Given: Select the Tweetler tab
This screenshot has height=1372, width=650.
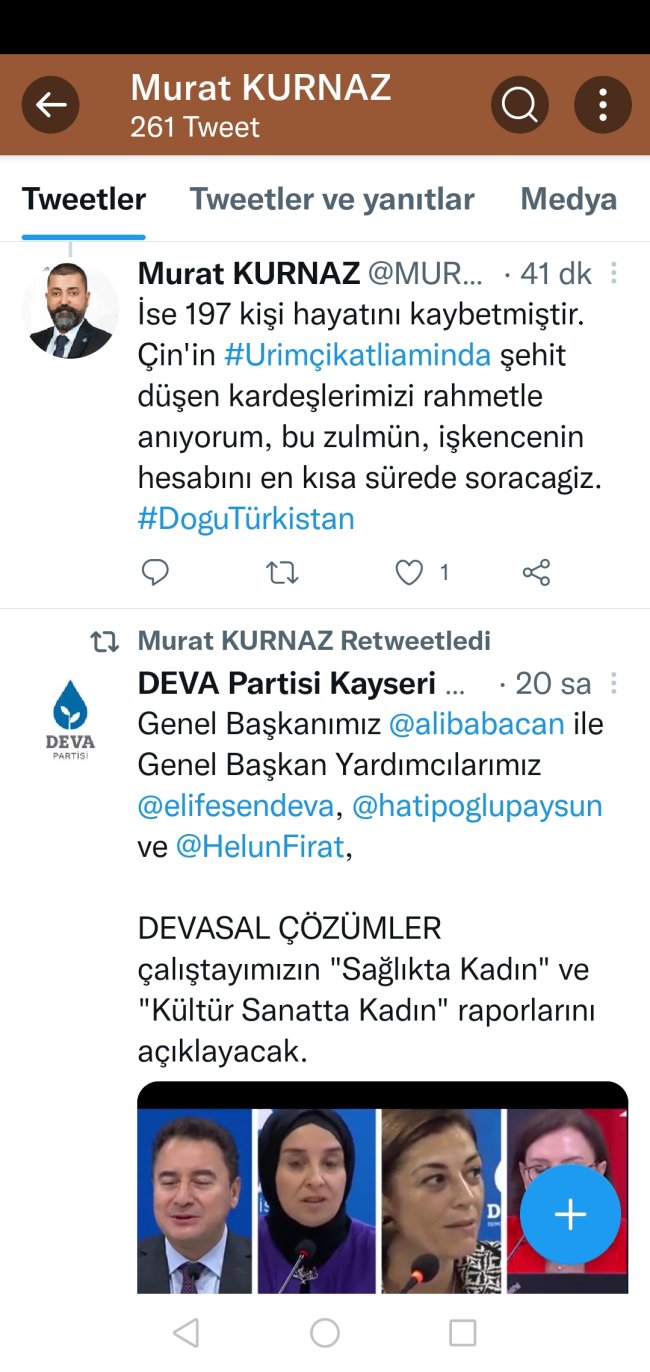Looking at the screenshot, I should point(84,199).
